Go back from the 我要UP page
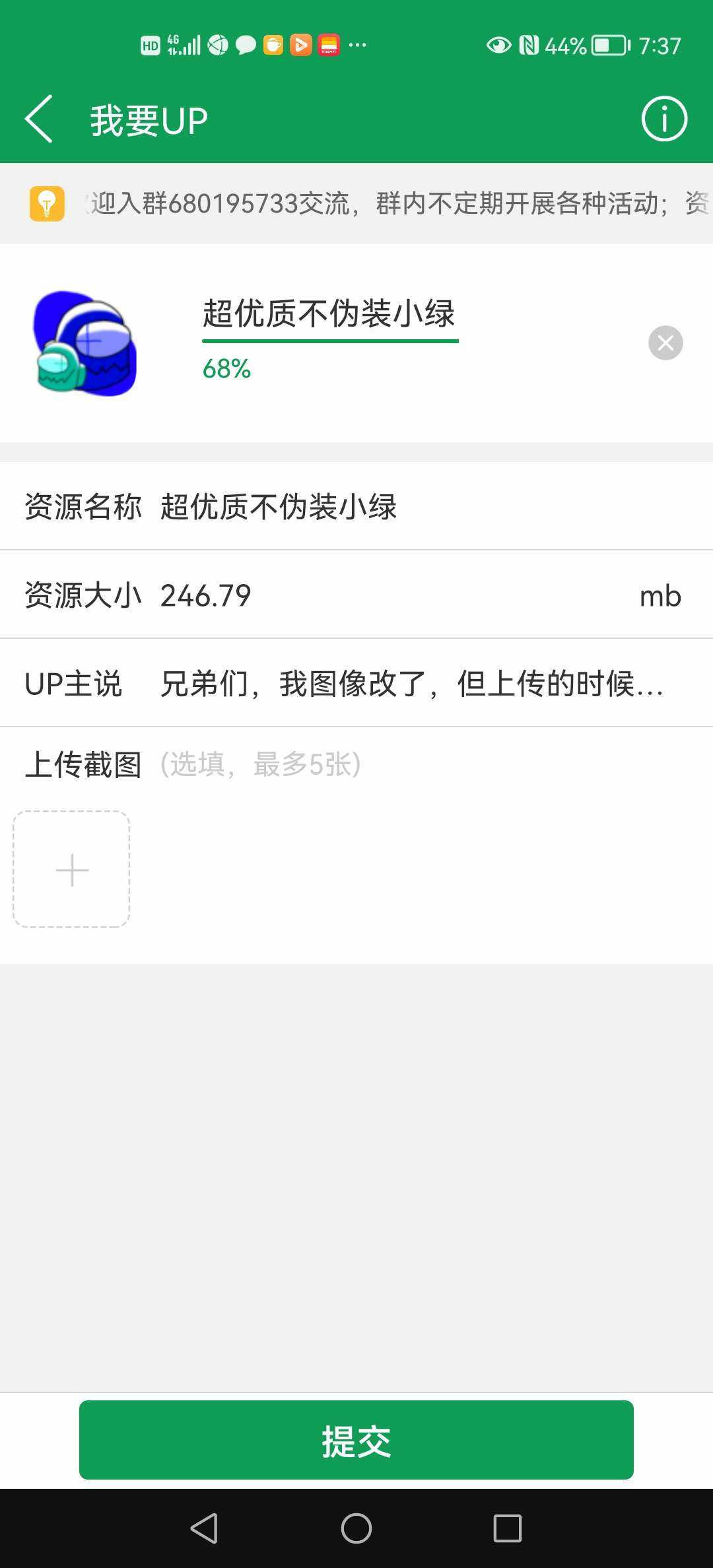The height and width of the screenshot is (1568, 713). (38, 119)
